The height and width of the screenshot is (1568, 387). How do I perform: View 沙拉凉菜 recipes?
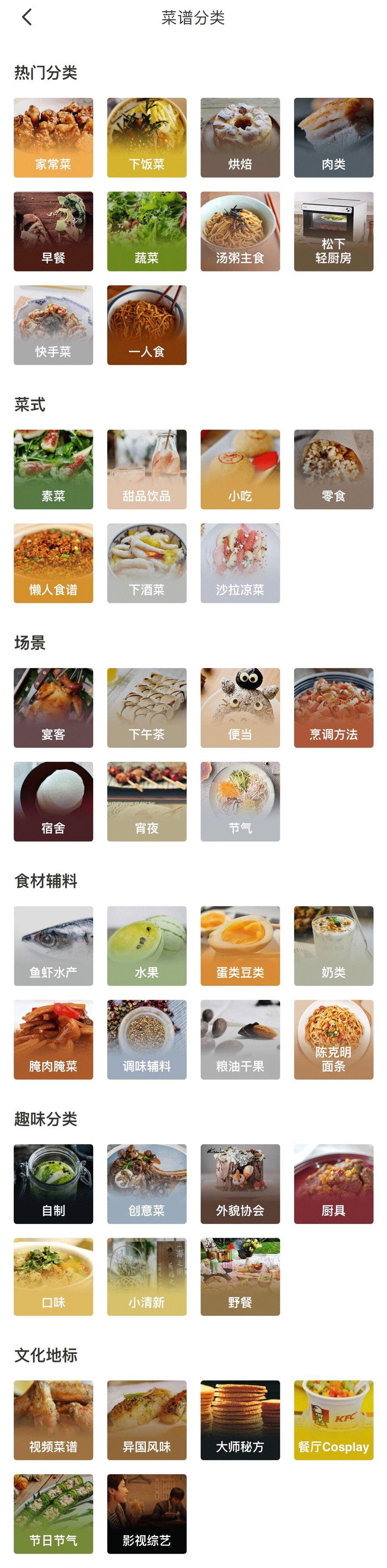point(240,563)
